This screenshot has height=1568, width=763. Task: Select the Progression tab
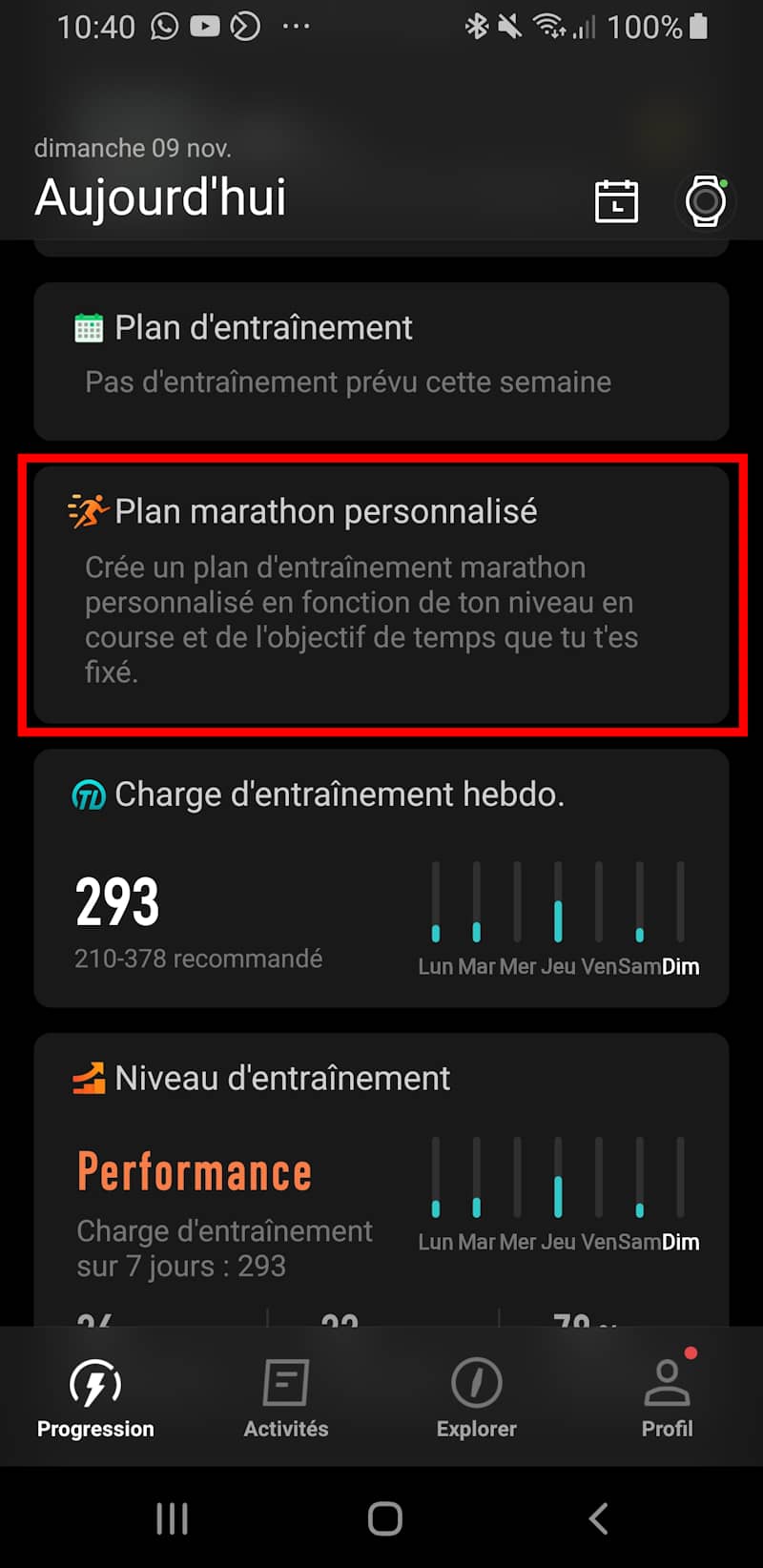pos(95,1397)
